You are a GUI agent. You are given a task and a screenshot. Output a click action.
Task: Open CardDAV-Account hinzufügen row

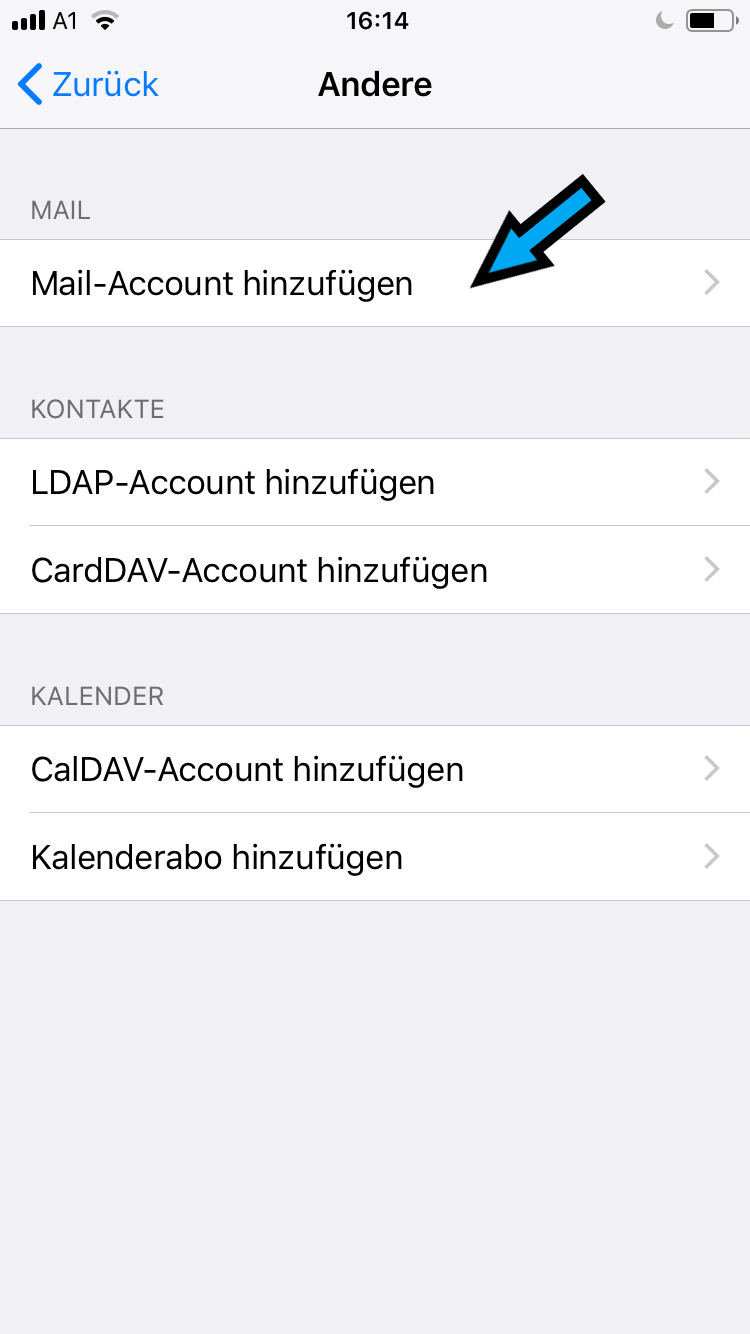click(x=375, y=570)
